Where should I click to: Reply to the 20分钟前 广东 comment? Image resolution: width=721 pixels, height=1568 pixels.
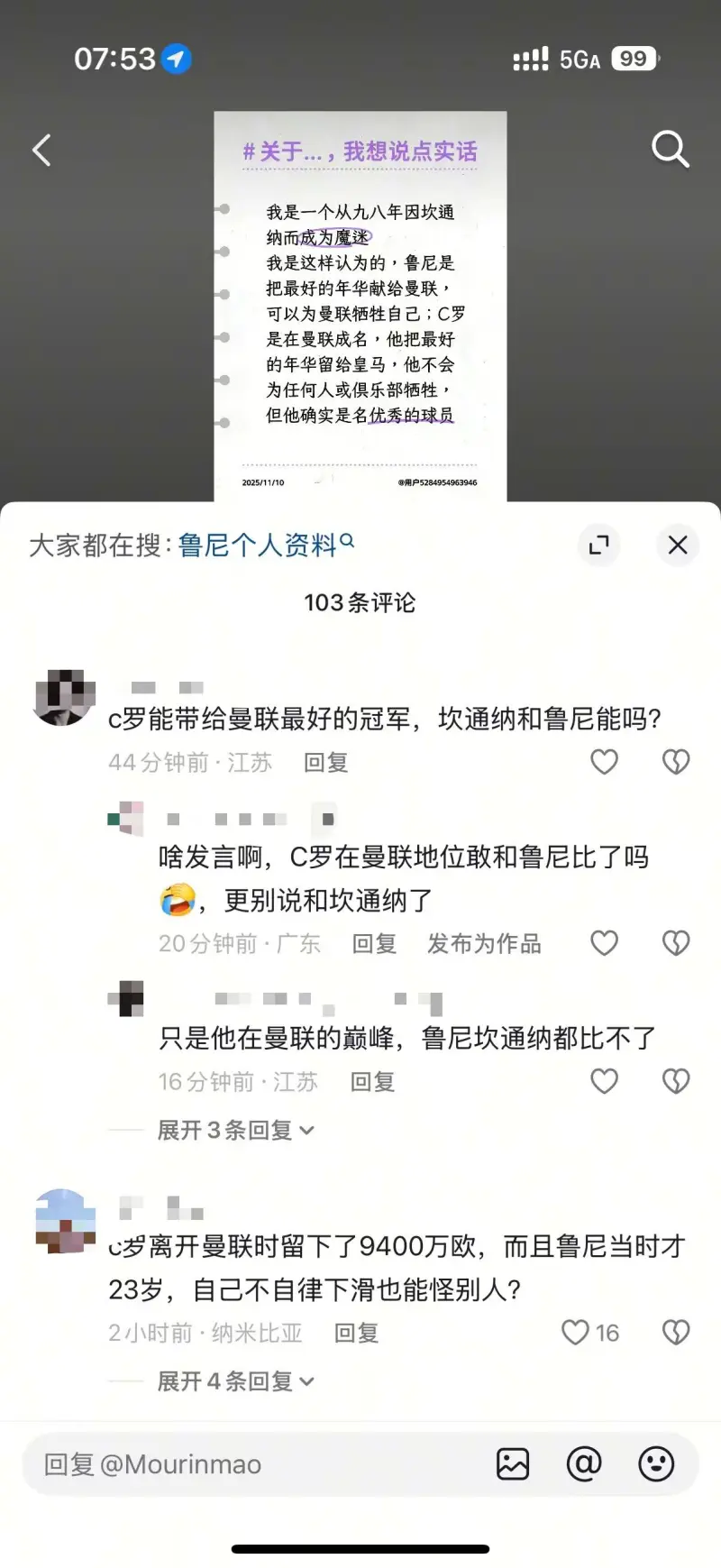(374, 944)
